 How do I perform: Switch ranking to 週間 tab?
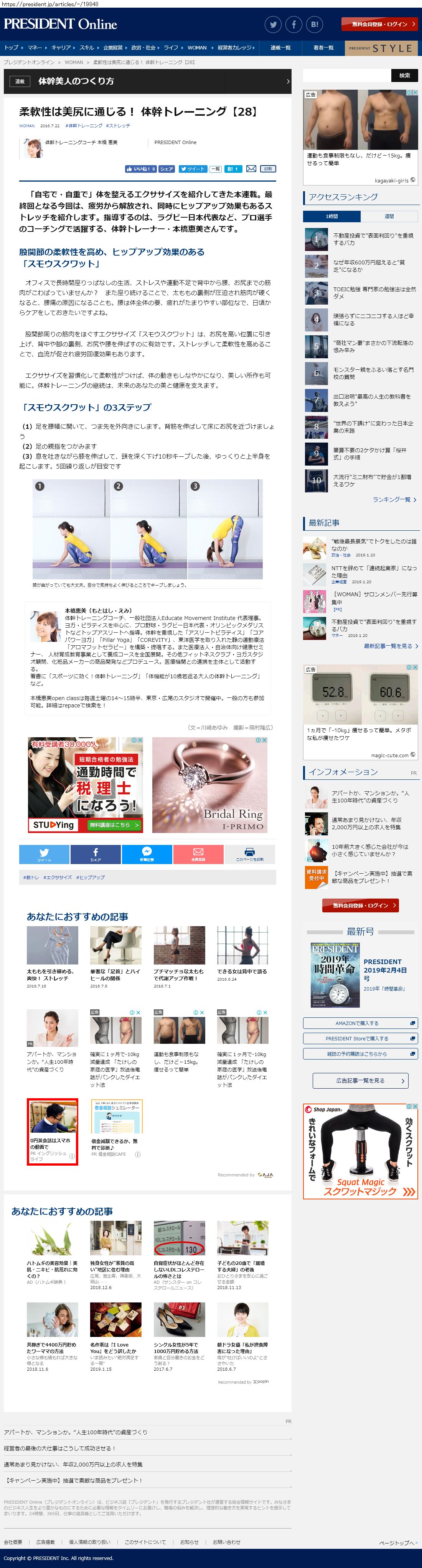click(x=389, y=216)
